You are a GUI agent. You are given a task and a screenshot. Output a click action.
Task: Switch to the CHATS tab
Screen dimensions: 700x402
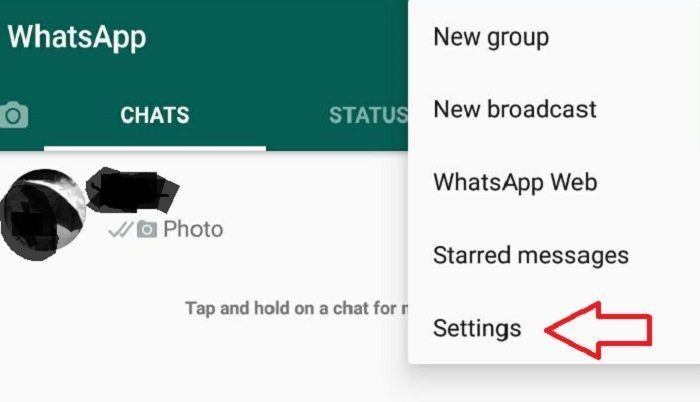155,116
